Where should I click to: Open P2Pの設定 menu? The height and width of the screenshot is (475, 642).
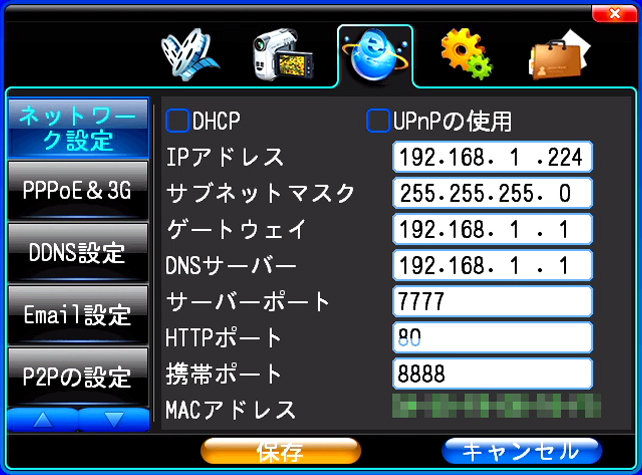tap(77, 377)
